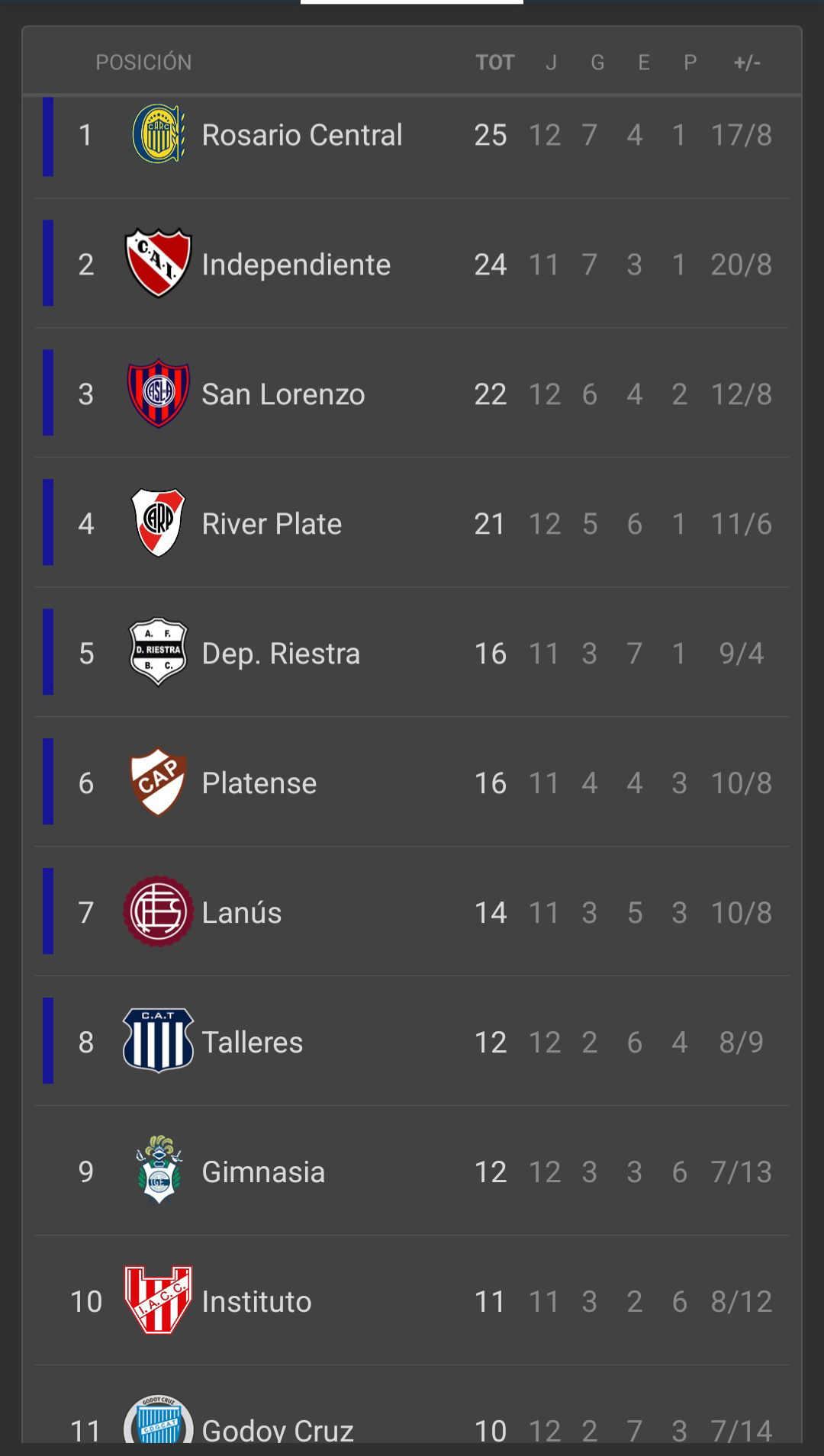The image size is (824, 1456).
Task: Select the Independiente row
Action: coord(412,264)
